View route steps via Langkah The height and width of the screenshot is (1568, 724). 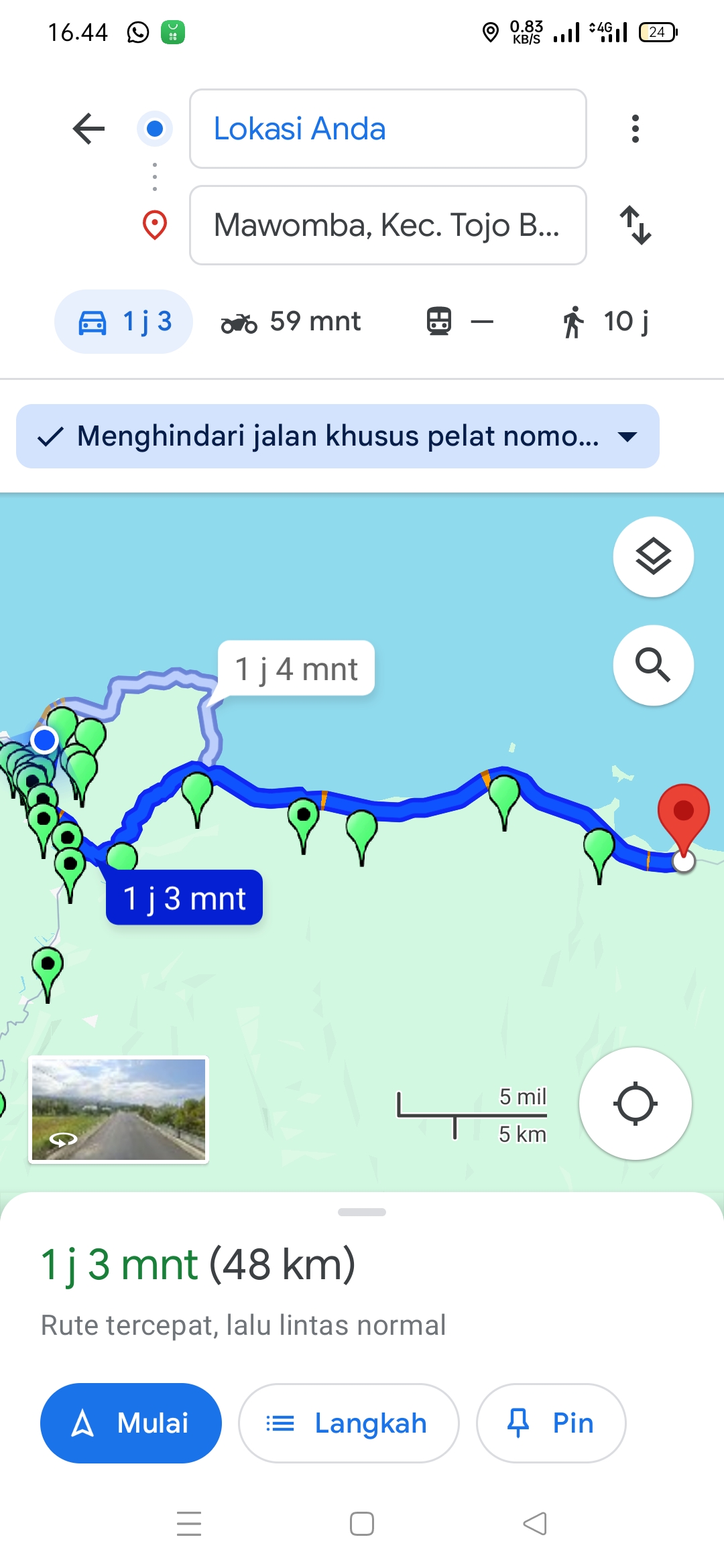349,1423
